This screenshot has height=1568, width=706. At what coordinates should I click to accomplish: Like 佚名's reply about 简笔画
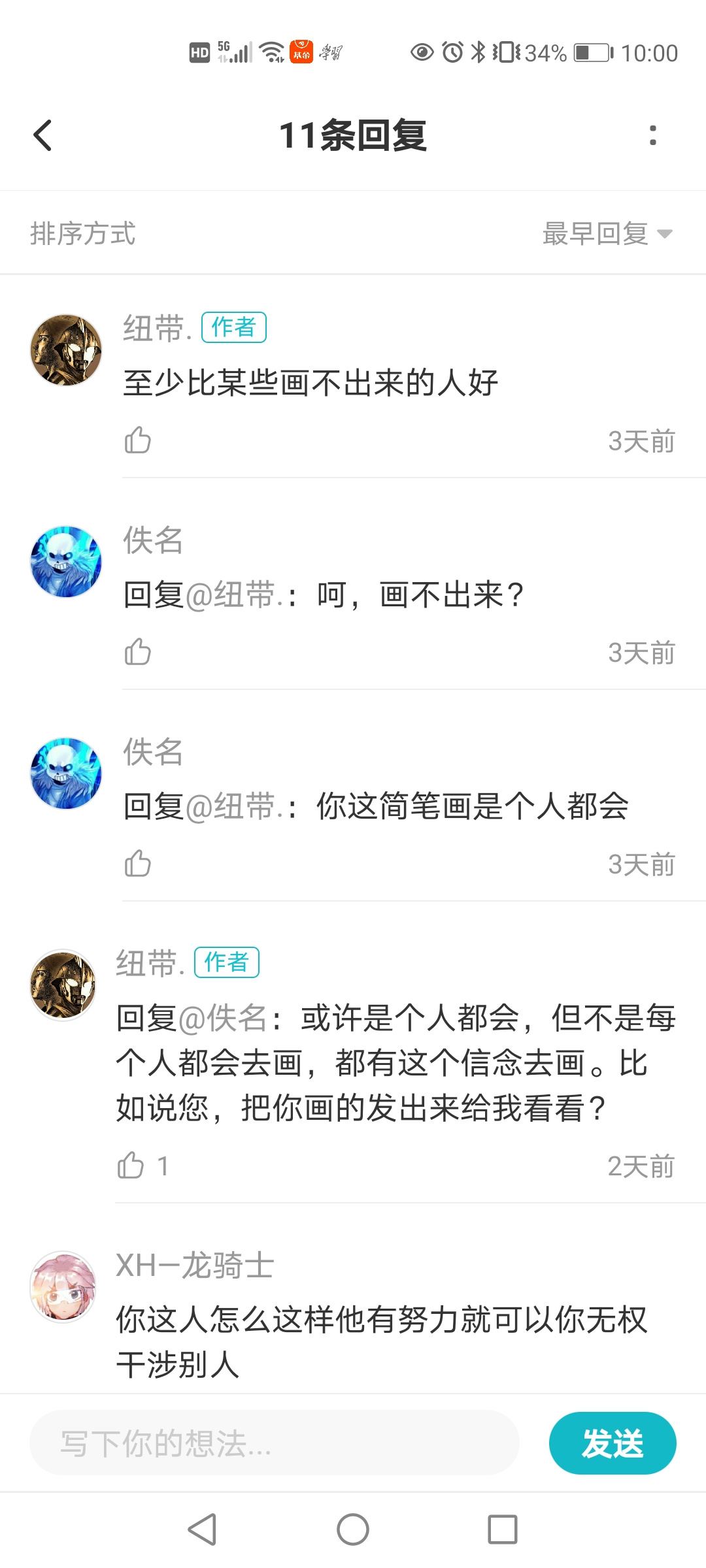[x=138, y=864]
